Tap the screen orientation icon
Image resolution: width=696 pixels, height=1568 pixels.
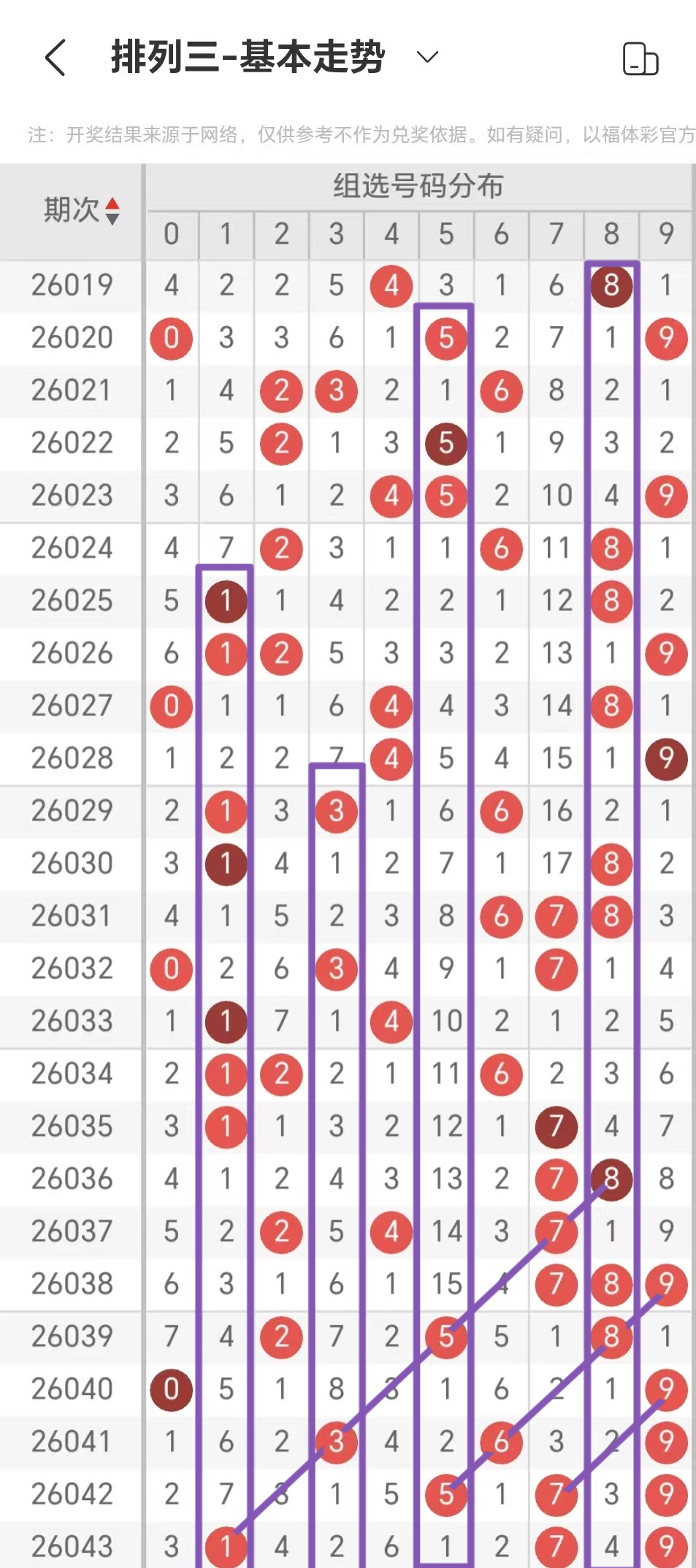point(640,58)
